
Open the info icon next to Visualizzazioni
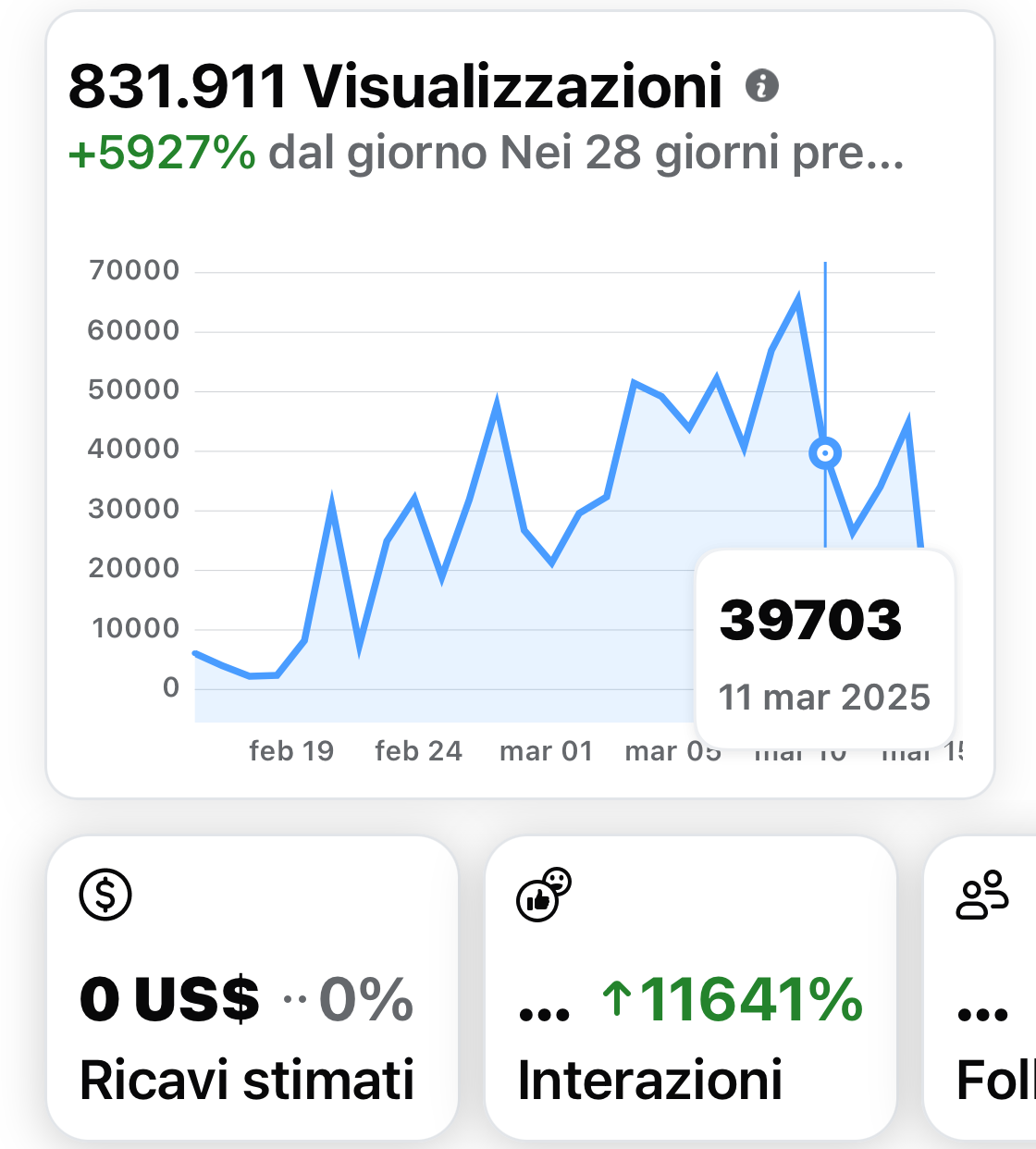[x=762, y=86]
